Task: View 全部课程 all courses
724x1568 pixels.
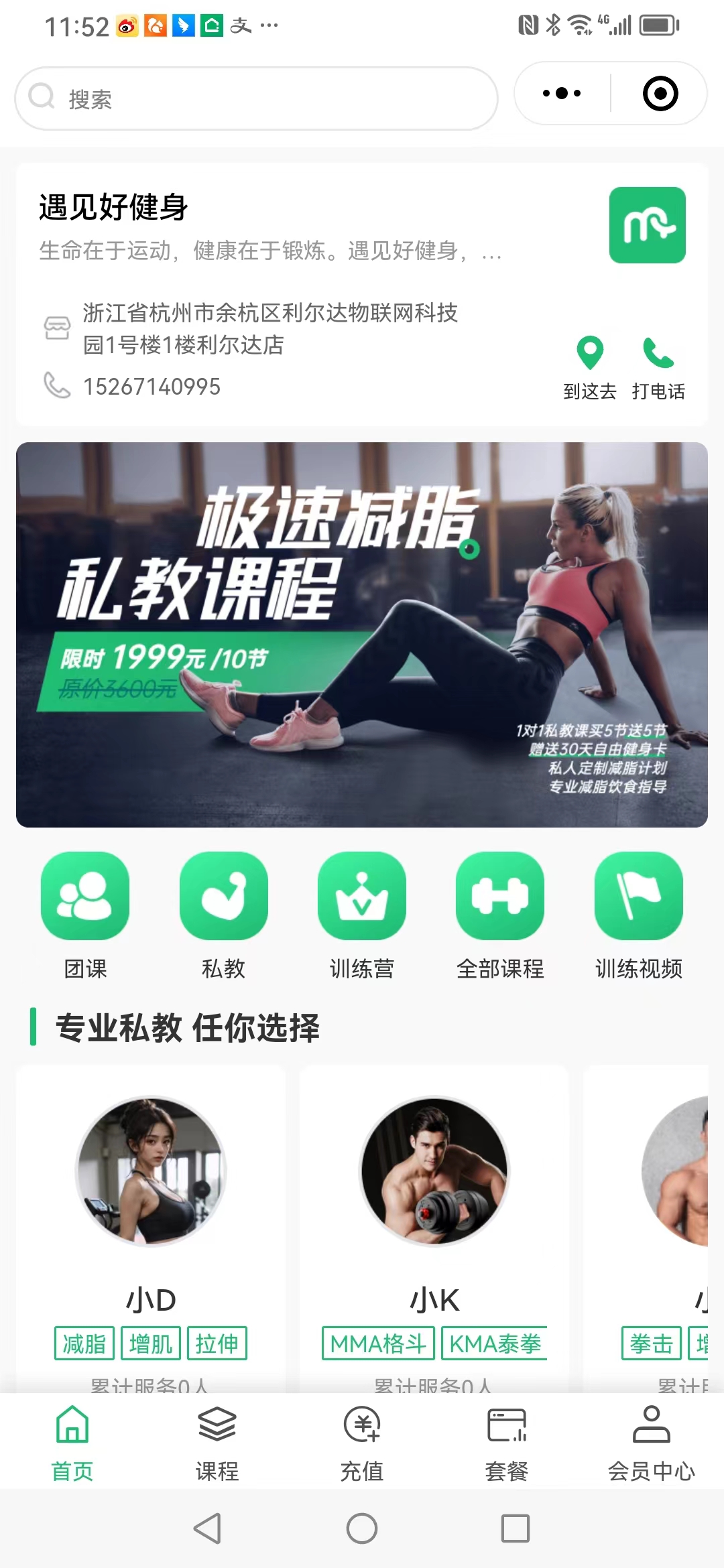Action: click(x=500, y=915)
